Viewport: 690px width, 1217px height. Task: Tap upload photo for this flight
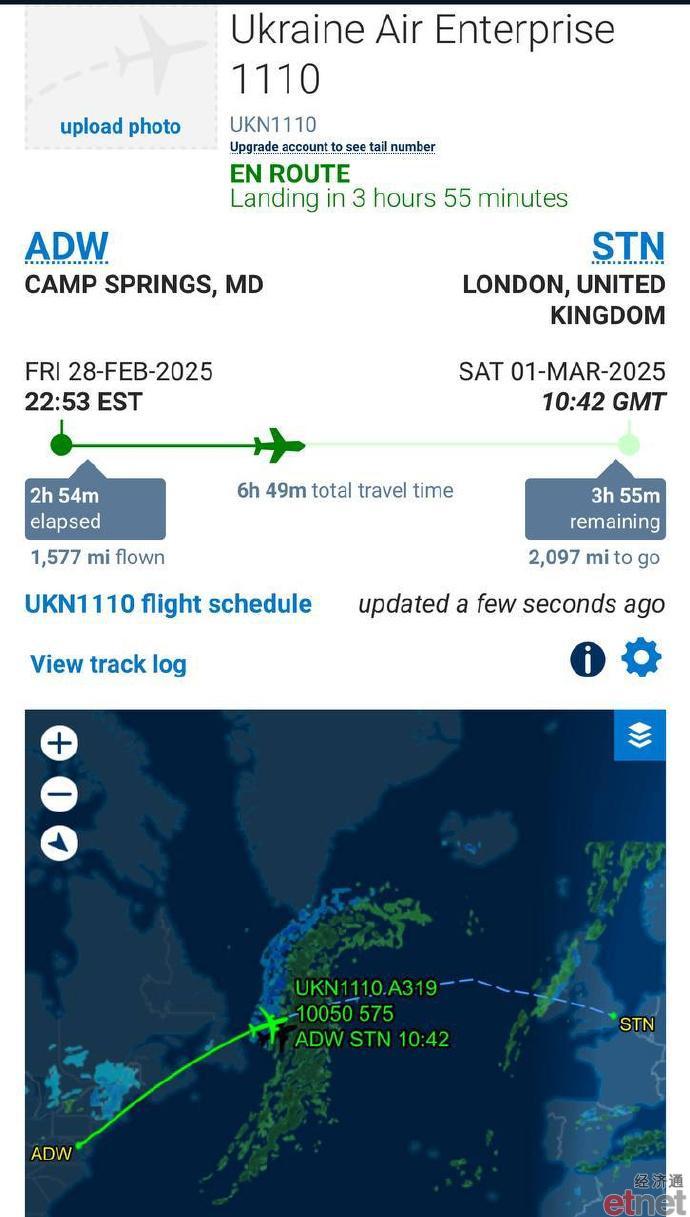coord(120,127)
